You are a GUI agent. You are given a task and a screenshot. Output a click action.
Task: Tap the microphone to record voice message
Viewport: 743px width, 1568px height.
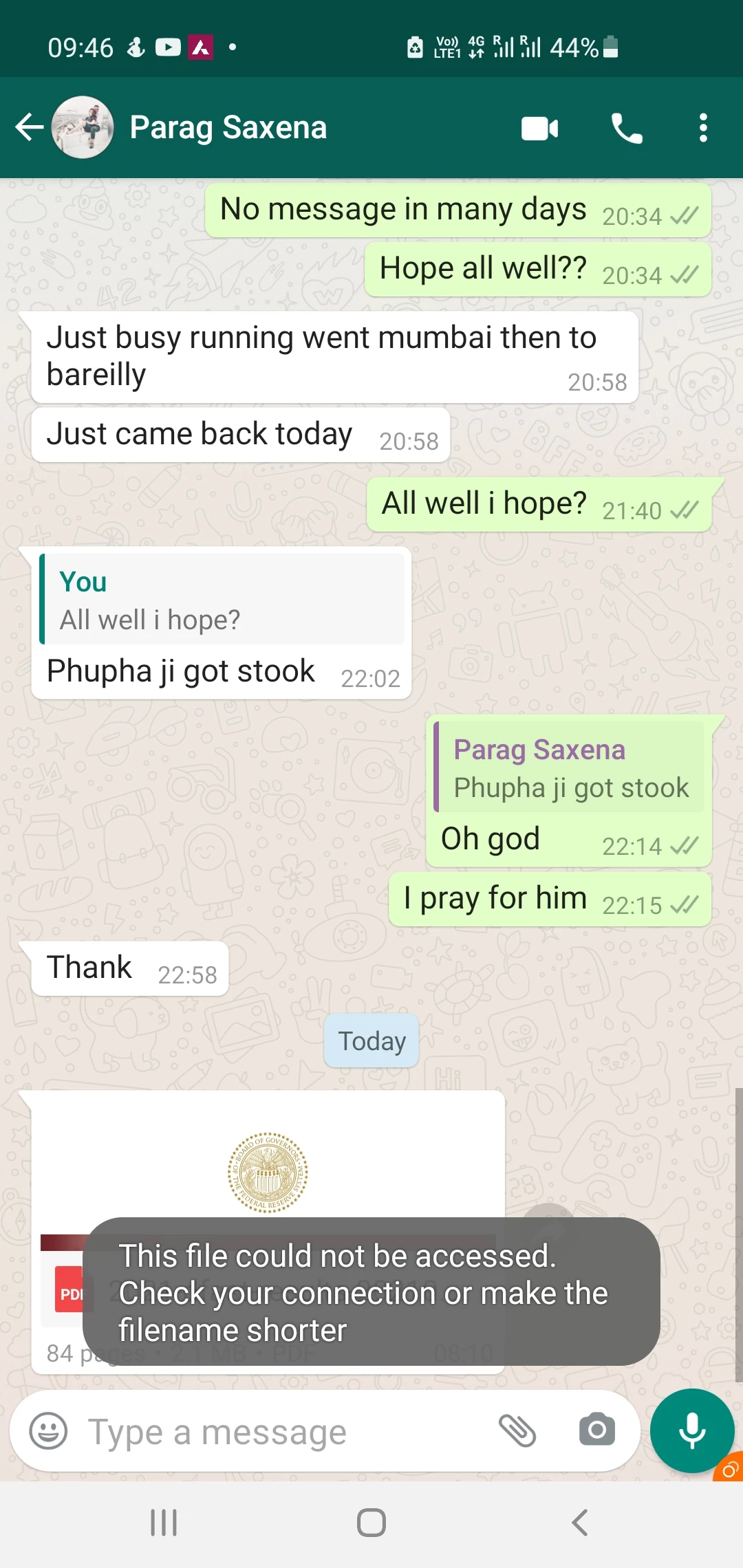[691, 1430]
